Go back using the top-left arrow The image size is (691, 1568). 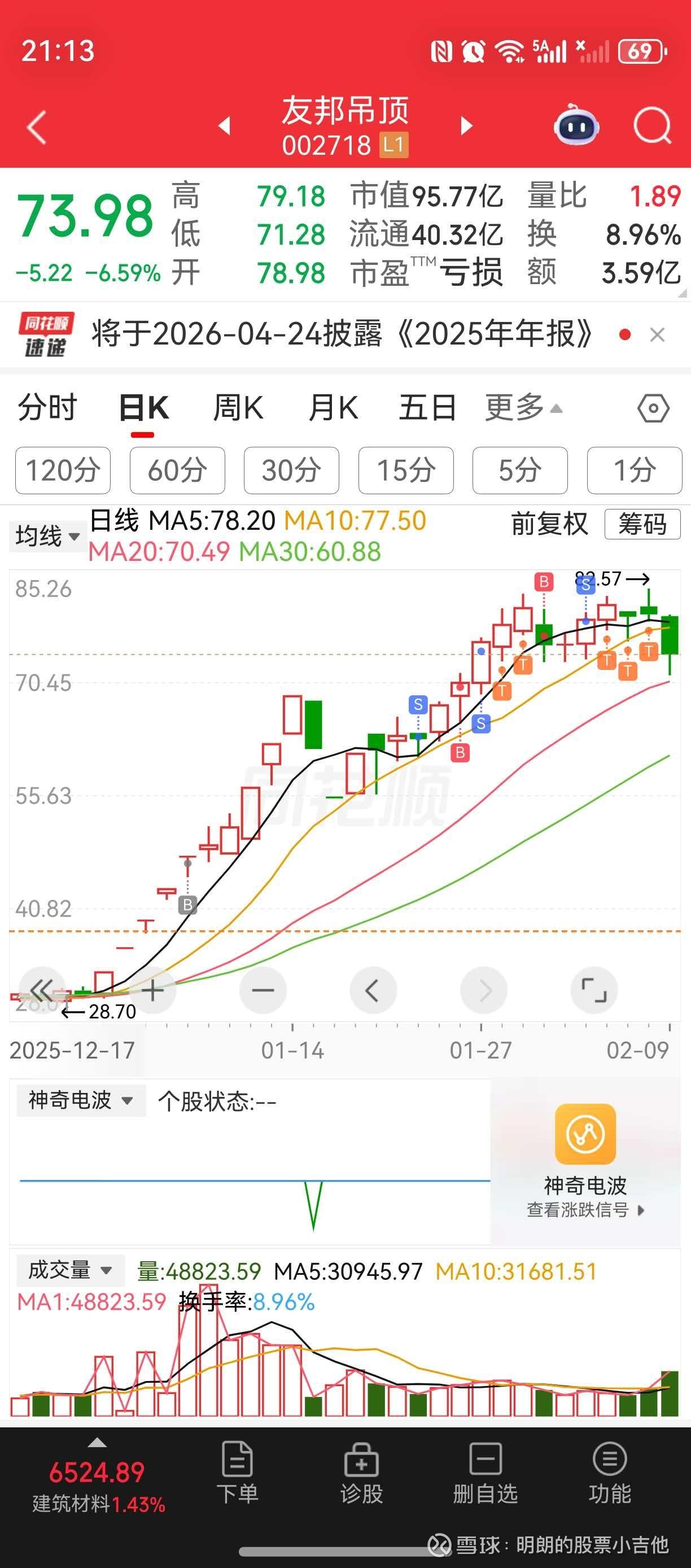(37, 127)
